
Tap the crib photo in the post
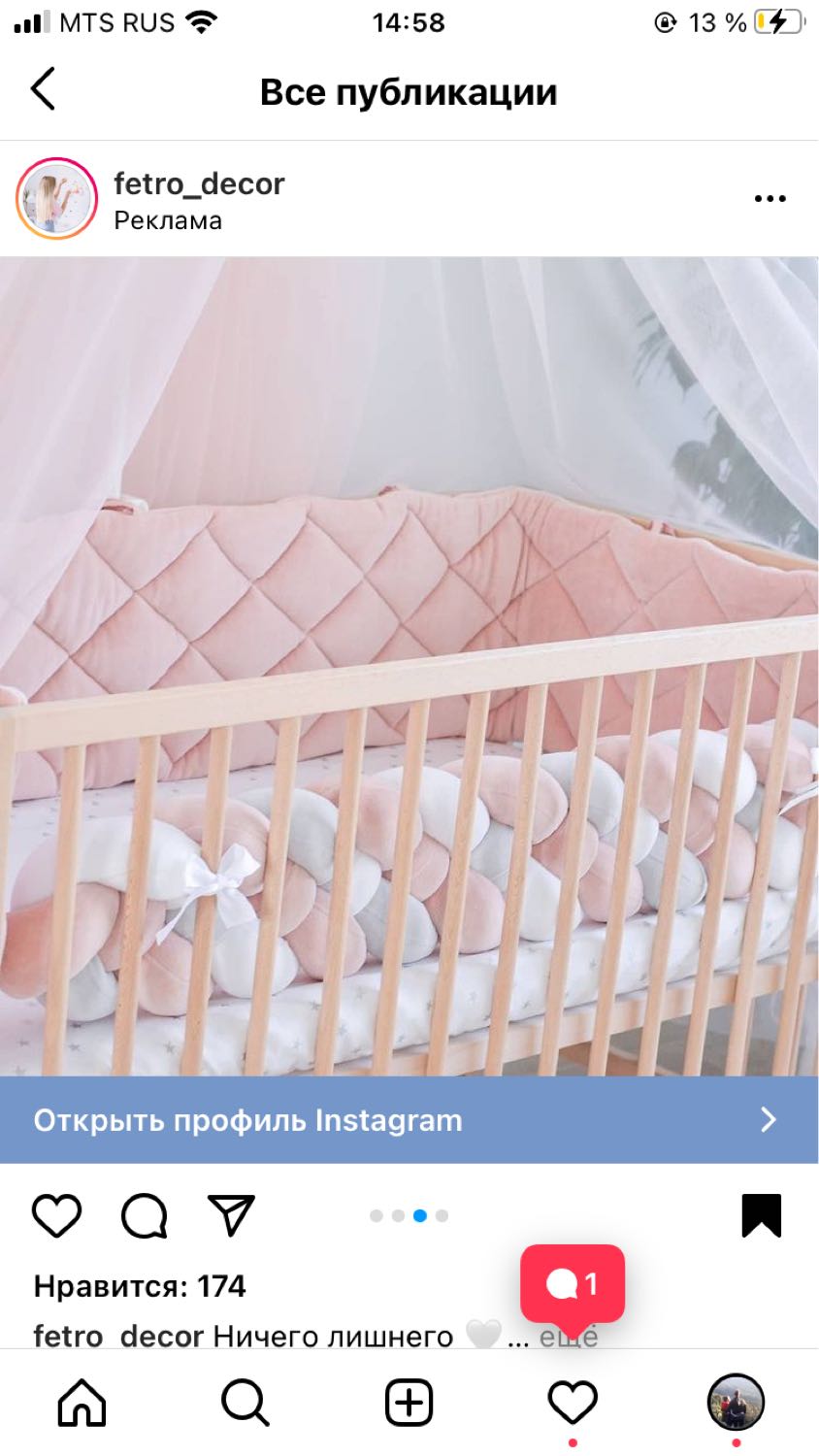[x=409, y=666]
